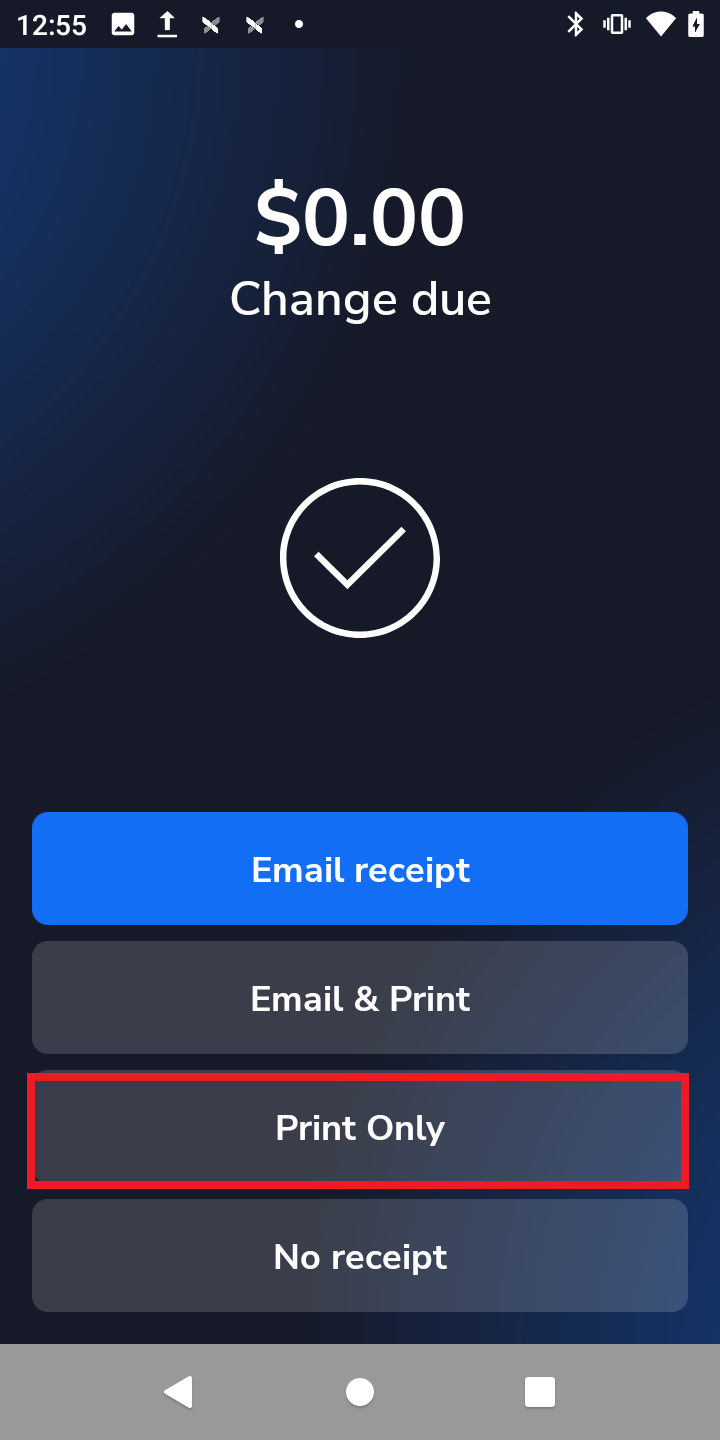This screenshot has height=1440, width=720.
Task: Tap Print Only receipt option
Action: pos(360,1128)
